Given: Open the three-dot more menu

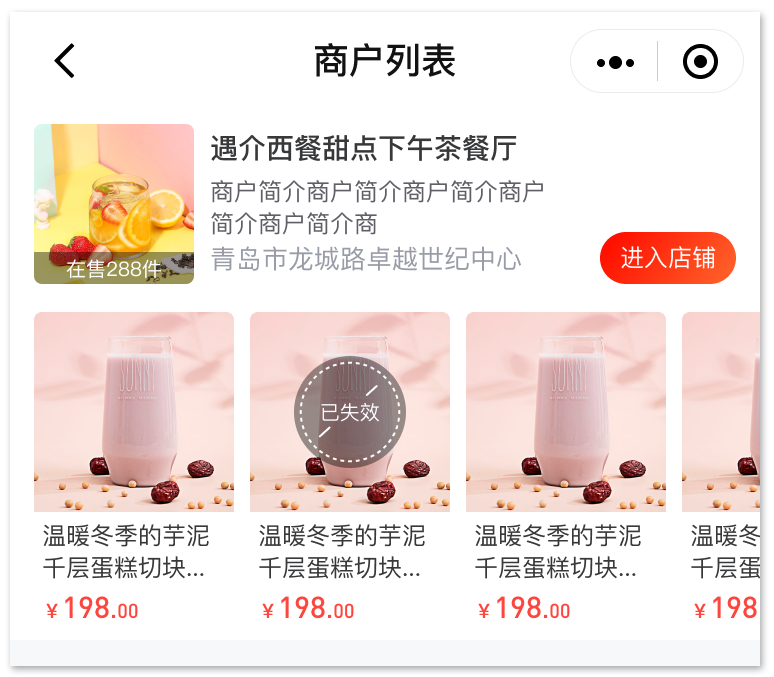Looking at the screenshot, I should click(x=615, y=62).
